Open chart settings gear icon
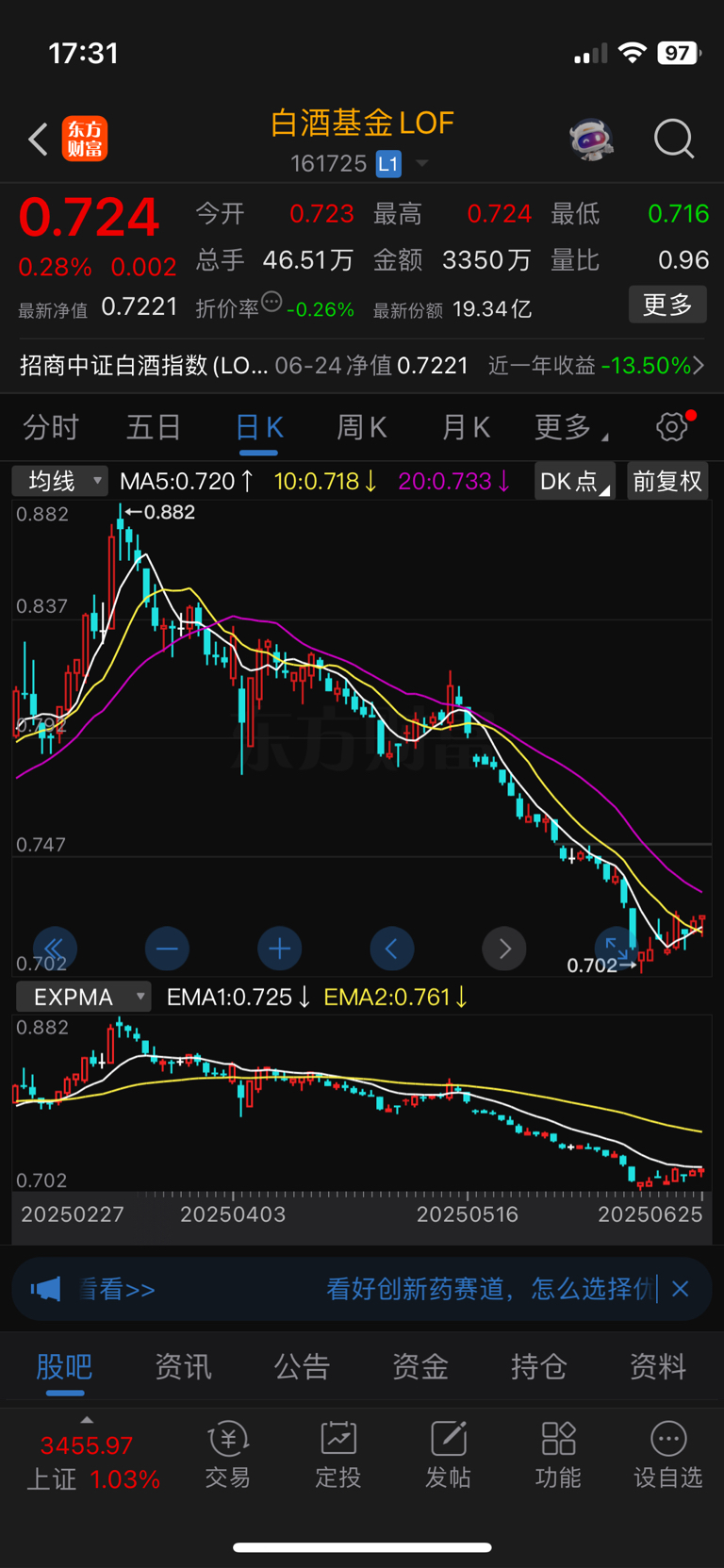This screenshot has width=724, height=1568. [x=672, y=427]
